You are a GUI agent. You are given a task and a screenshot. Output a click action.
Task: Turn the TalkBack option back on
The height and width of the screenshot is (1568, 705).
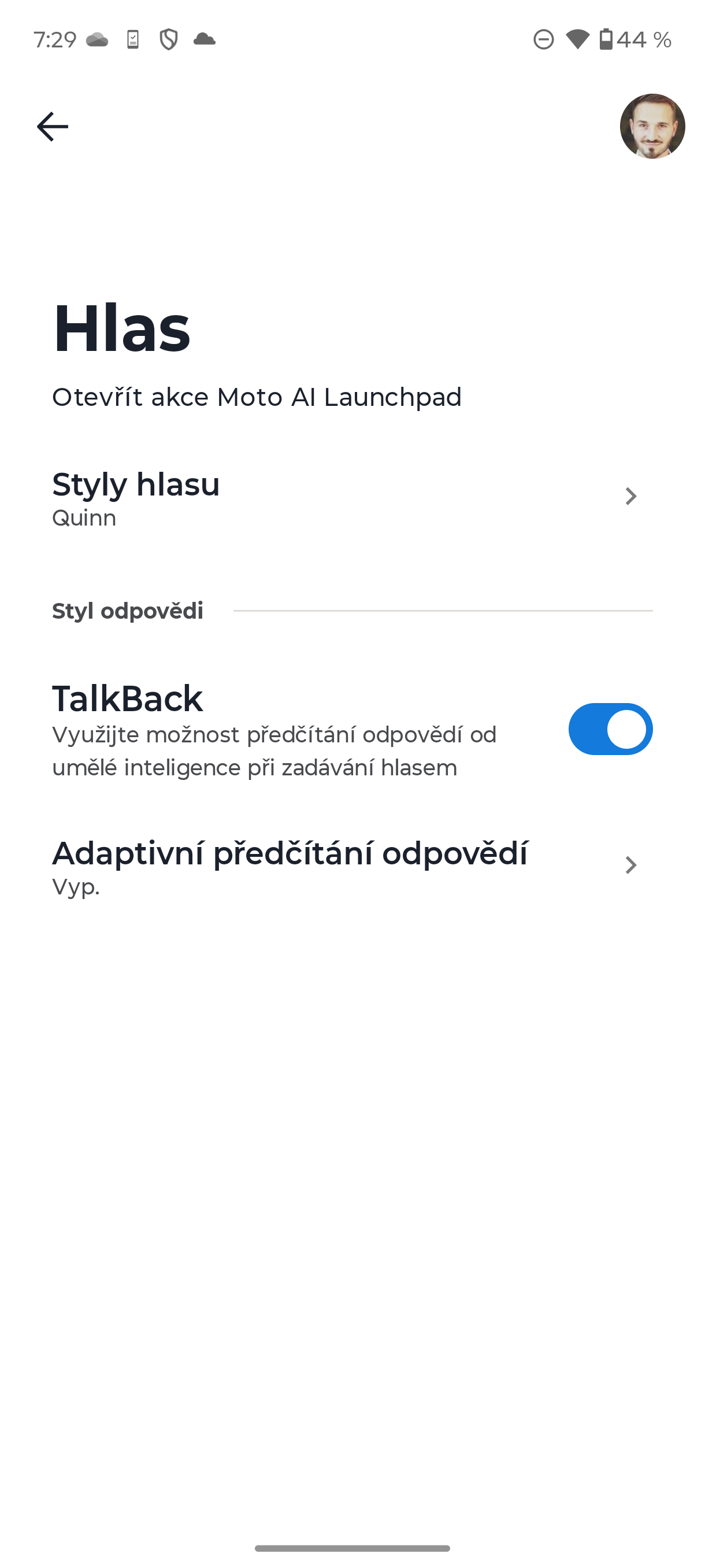coord(611,728)
